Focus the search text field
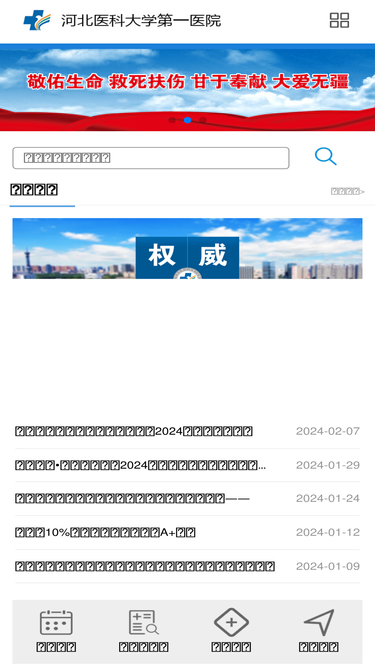 pyautogui.click(x=151, y=158)
